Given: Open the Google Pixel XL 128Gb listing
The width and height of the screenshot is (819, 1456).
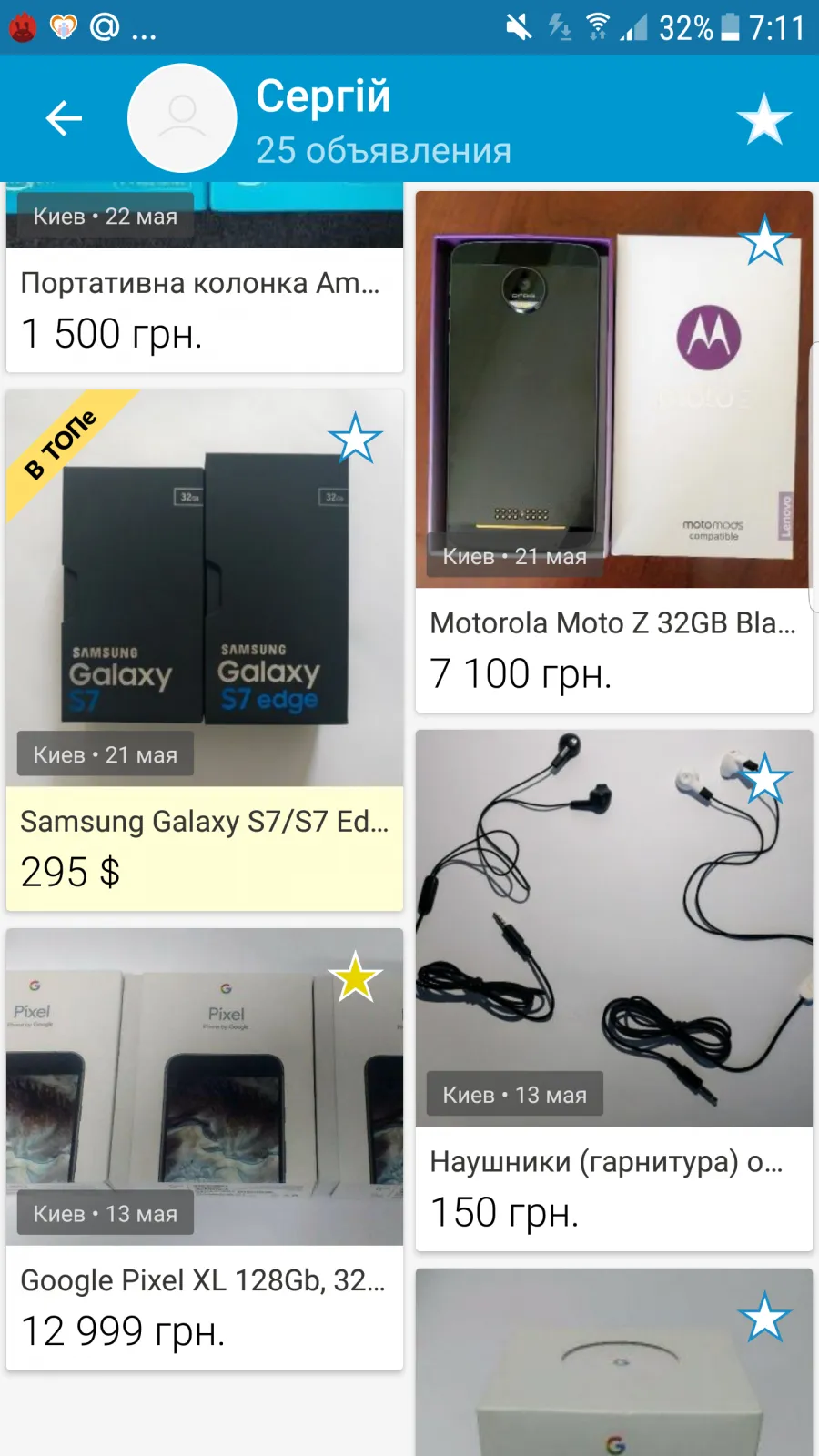Looking at the screenshot, I should pyautogui.click(x=205, y=1149).
